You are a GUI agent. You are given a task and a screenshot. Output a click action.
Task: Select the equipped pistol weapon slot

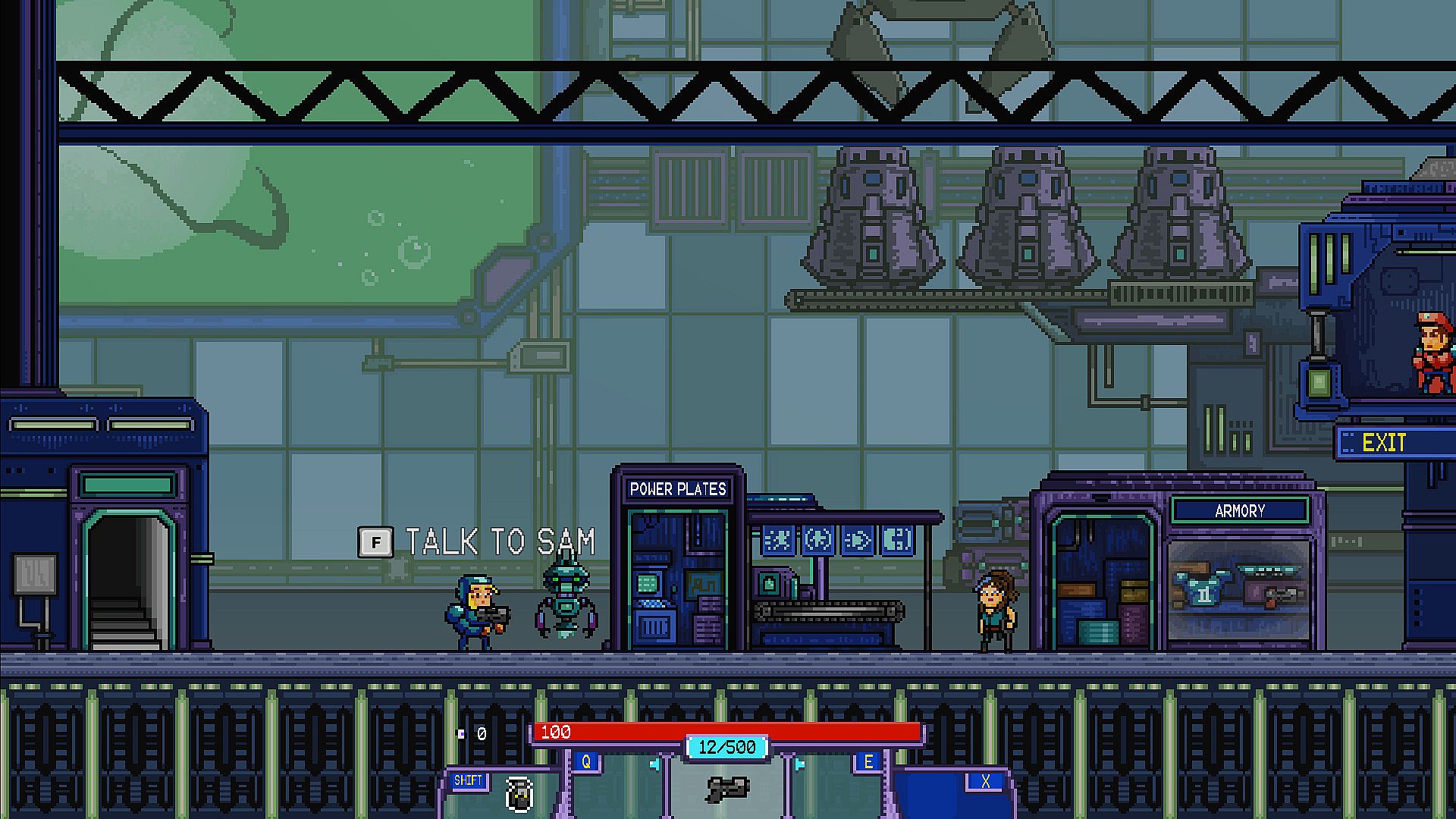click(726, 789)
